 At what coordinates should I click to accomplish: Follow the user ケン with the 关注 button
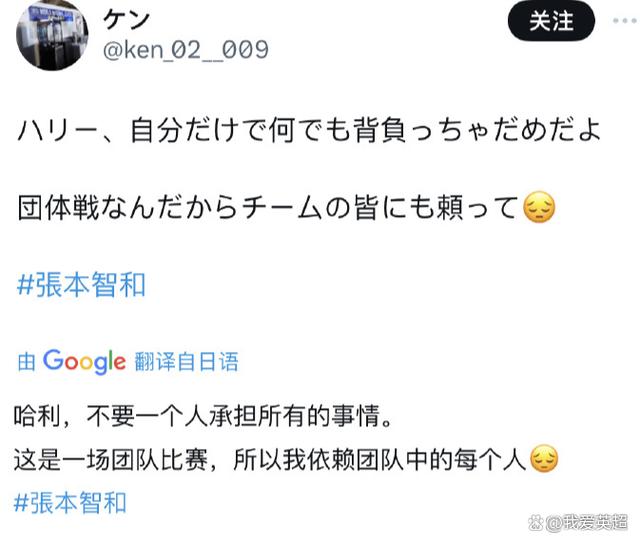(x=551, y=21)
